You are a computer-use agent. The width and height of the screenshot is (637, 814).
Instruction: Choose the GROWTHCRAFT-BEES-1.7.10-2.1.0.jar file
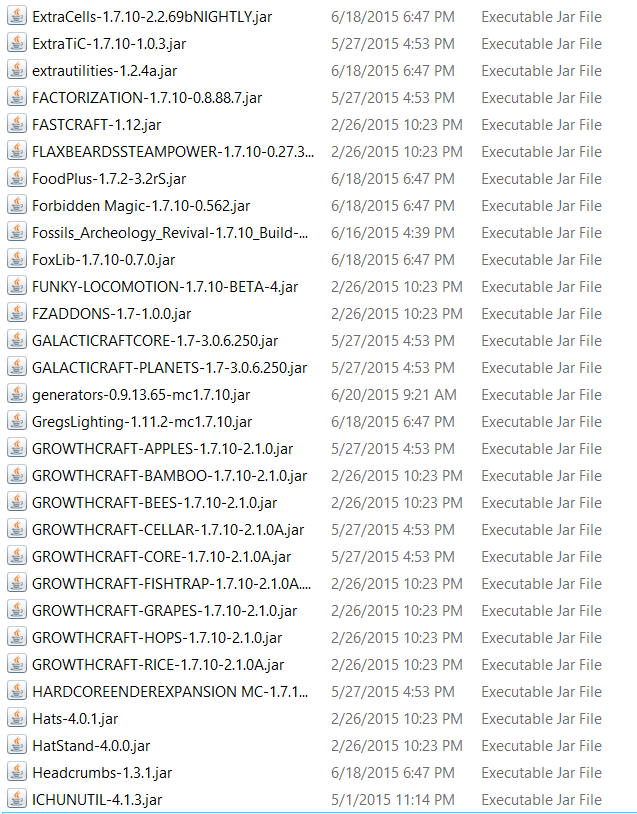pos(155,502)
